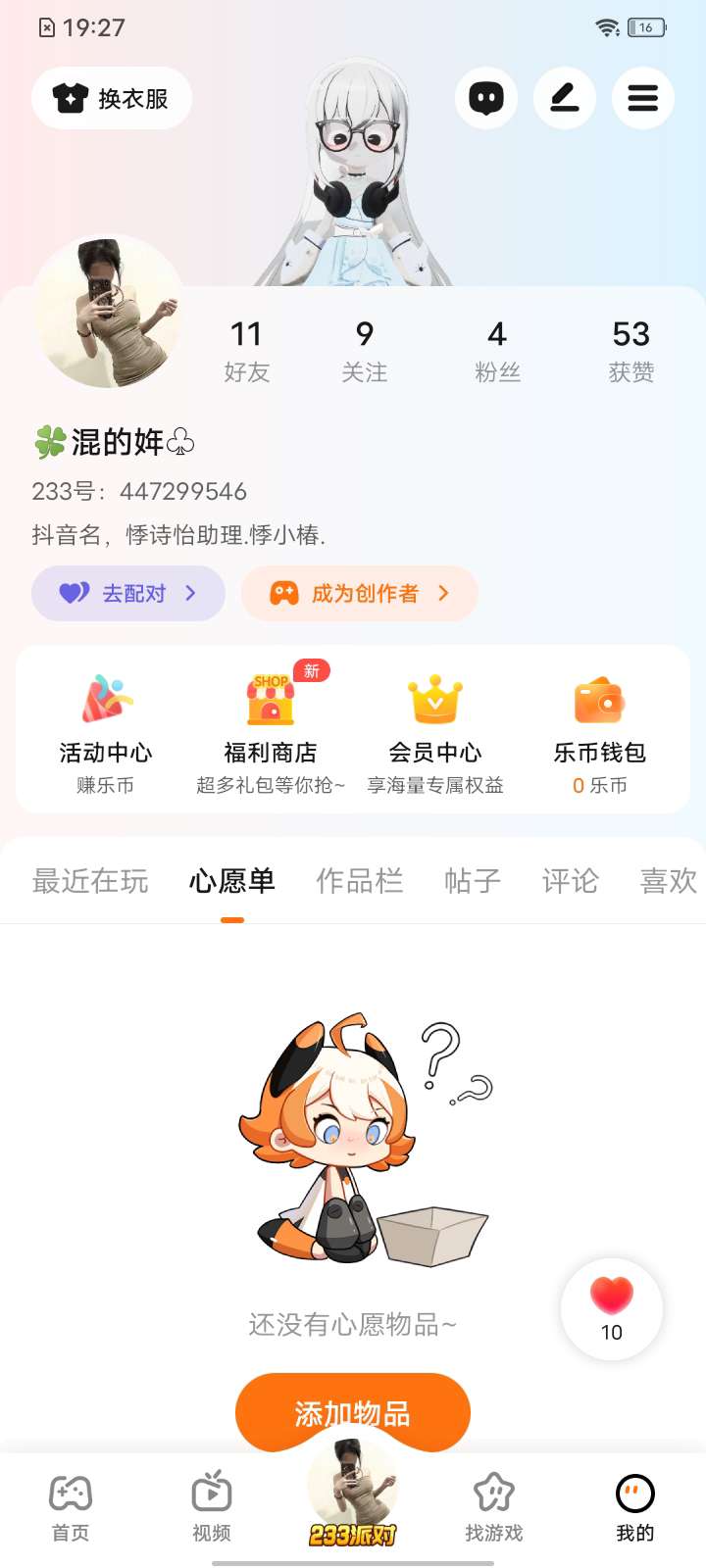The width and height of the screenshot is (706, 1568).
Task: Tap the edit profile pencil icon
Action: point(565,98)
